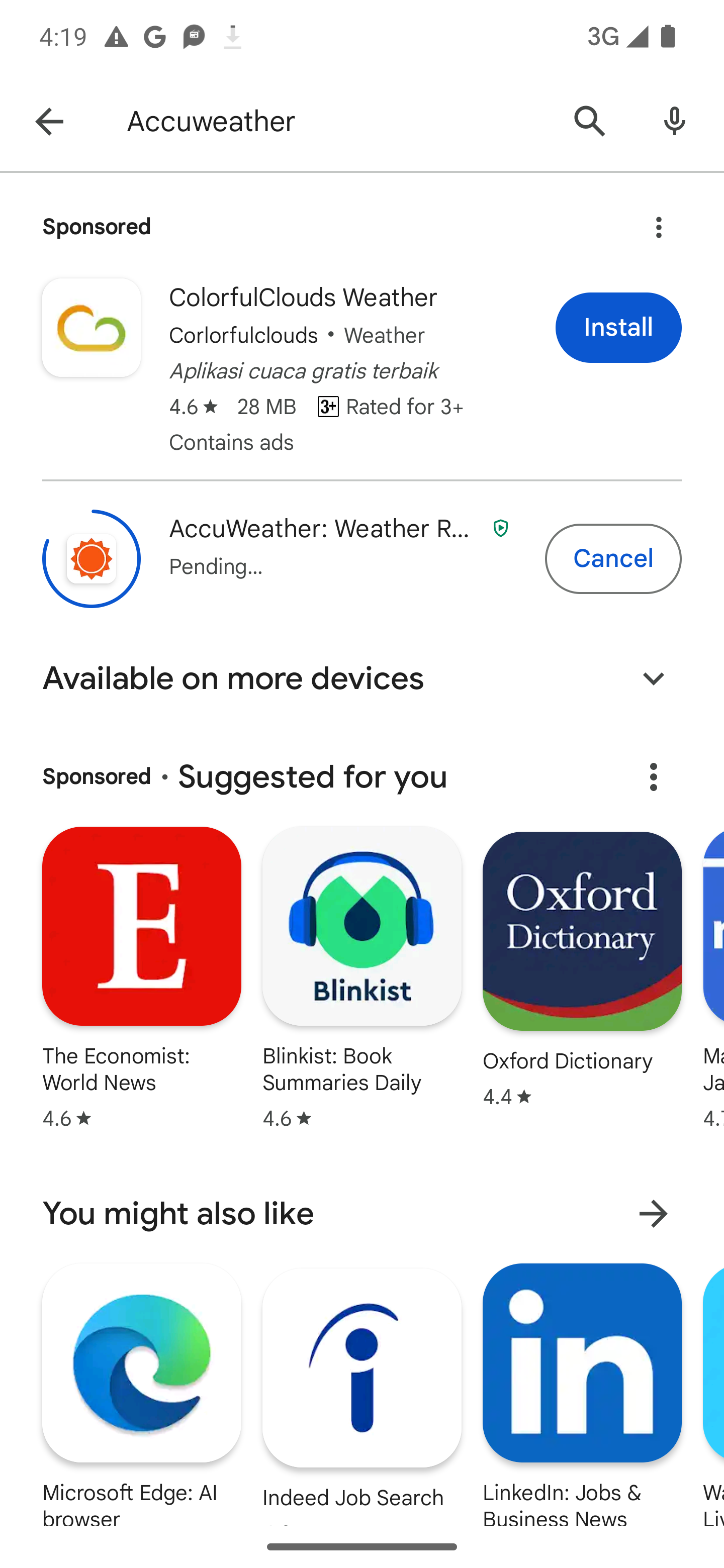Open the overflow menu next to the Sponsored label
This screenshot has width=724, height=1568.
[658, 228]
